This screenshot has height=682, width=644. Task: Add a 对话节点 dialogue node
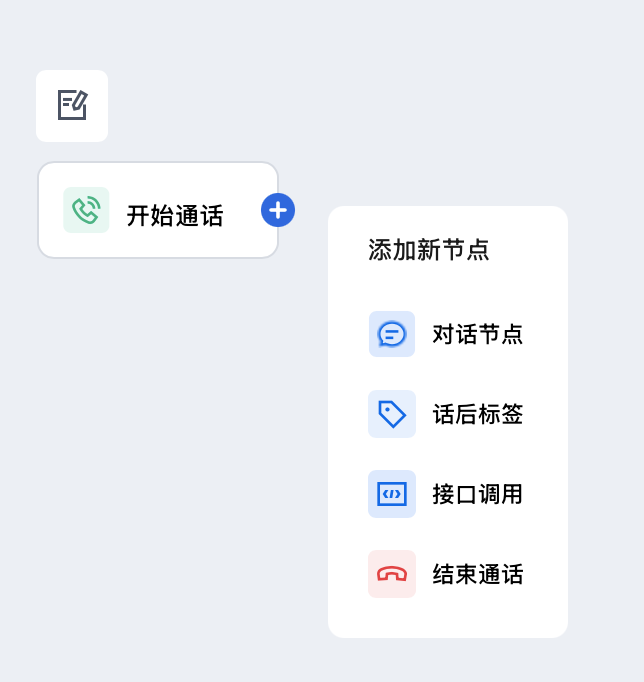(x=447, y=334)
